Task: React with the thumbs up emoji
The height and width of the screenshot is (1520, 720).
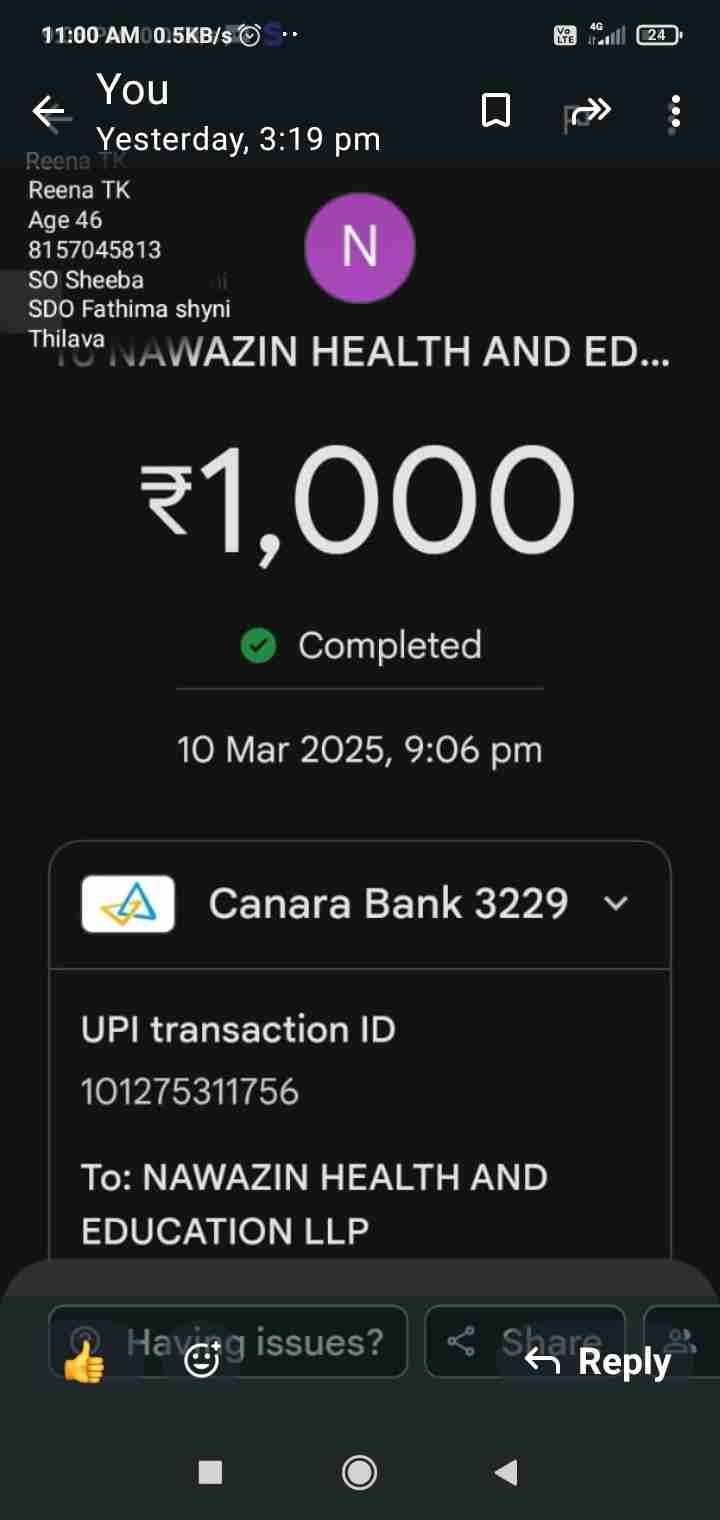Action: click(84, 1362)
